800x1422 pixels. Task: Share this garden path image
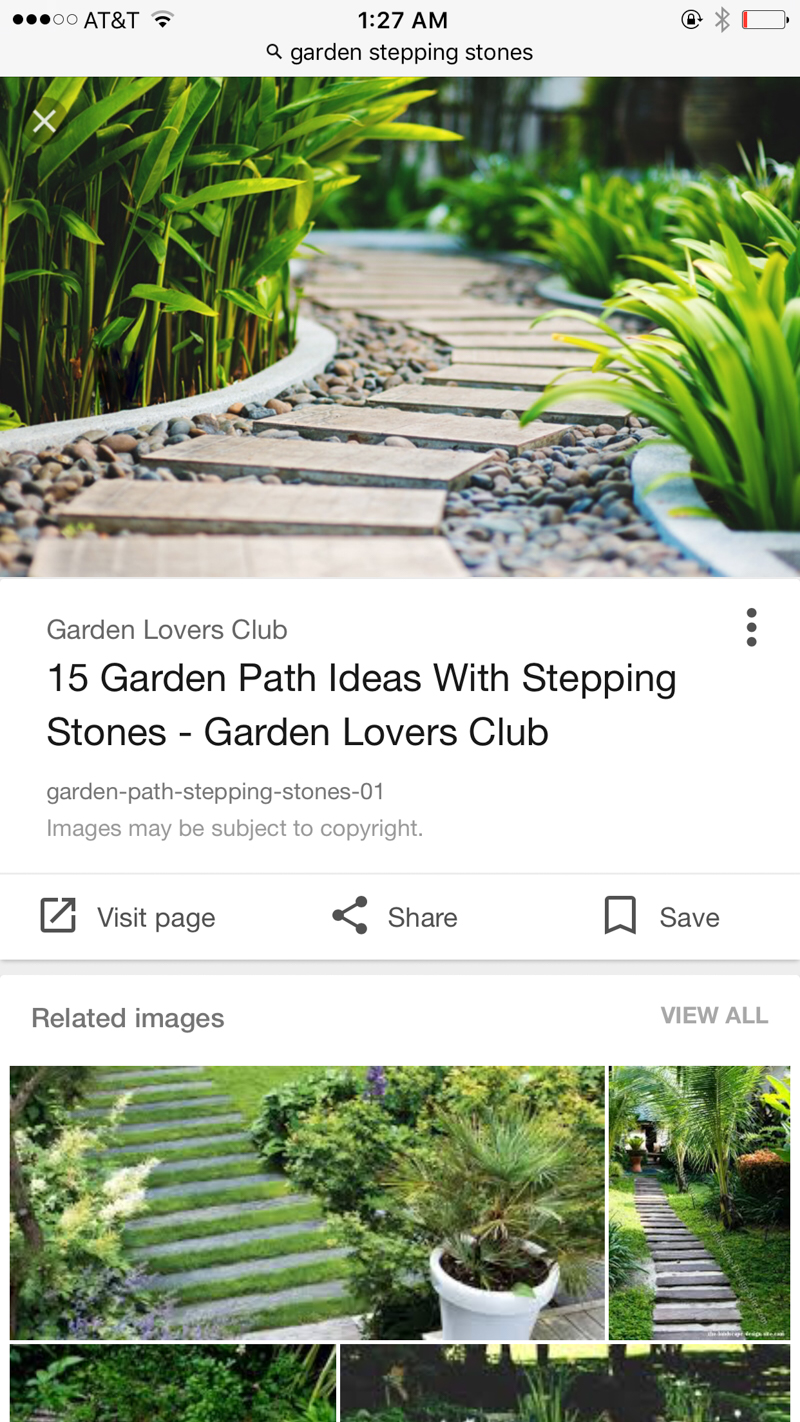coord(394,917)
